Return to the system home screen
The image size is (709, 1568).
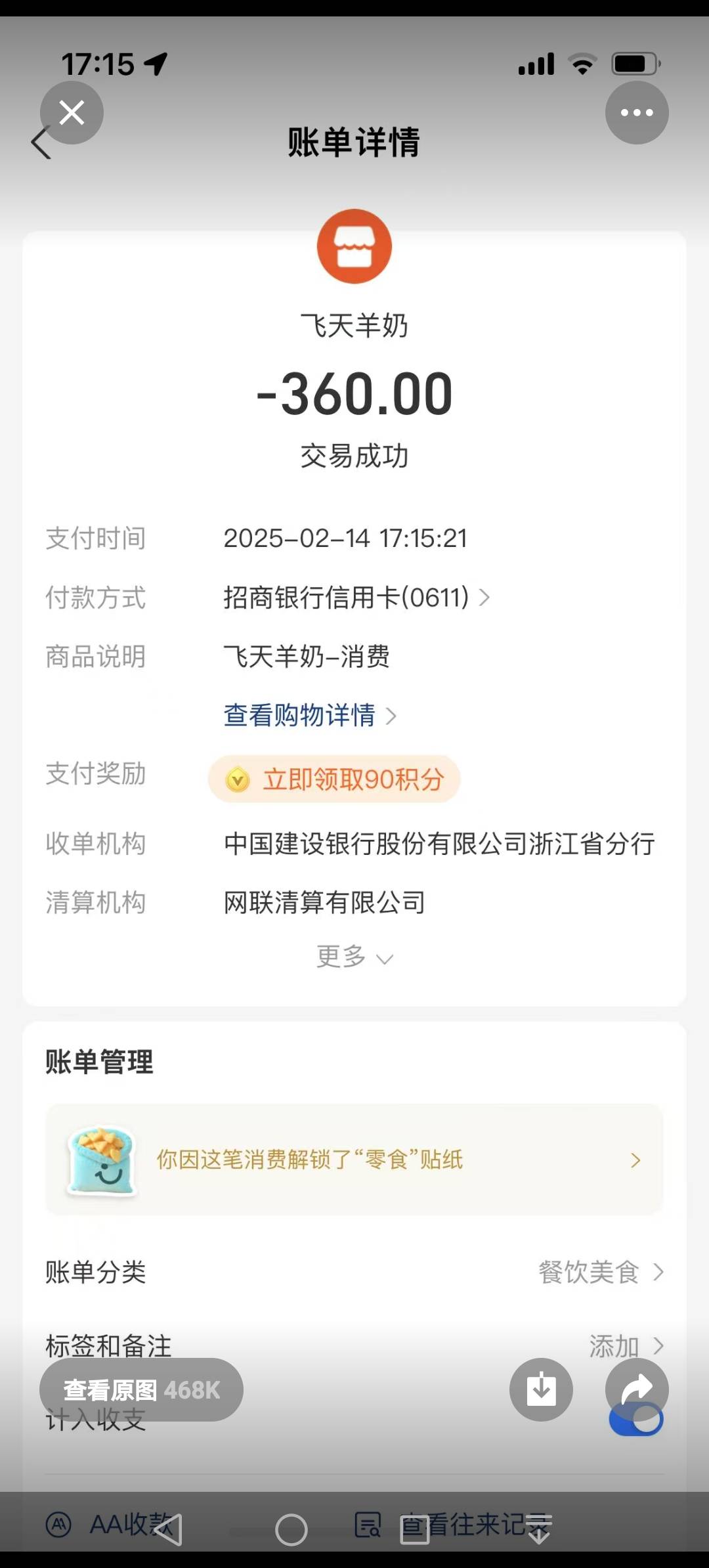(x=291, y=1530)
